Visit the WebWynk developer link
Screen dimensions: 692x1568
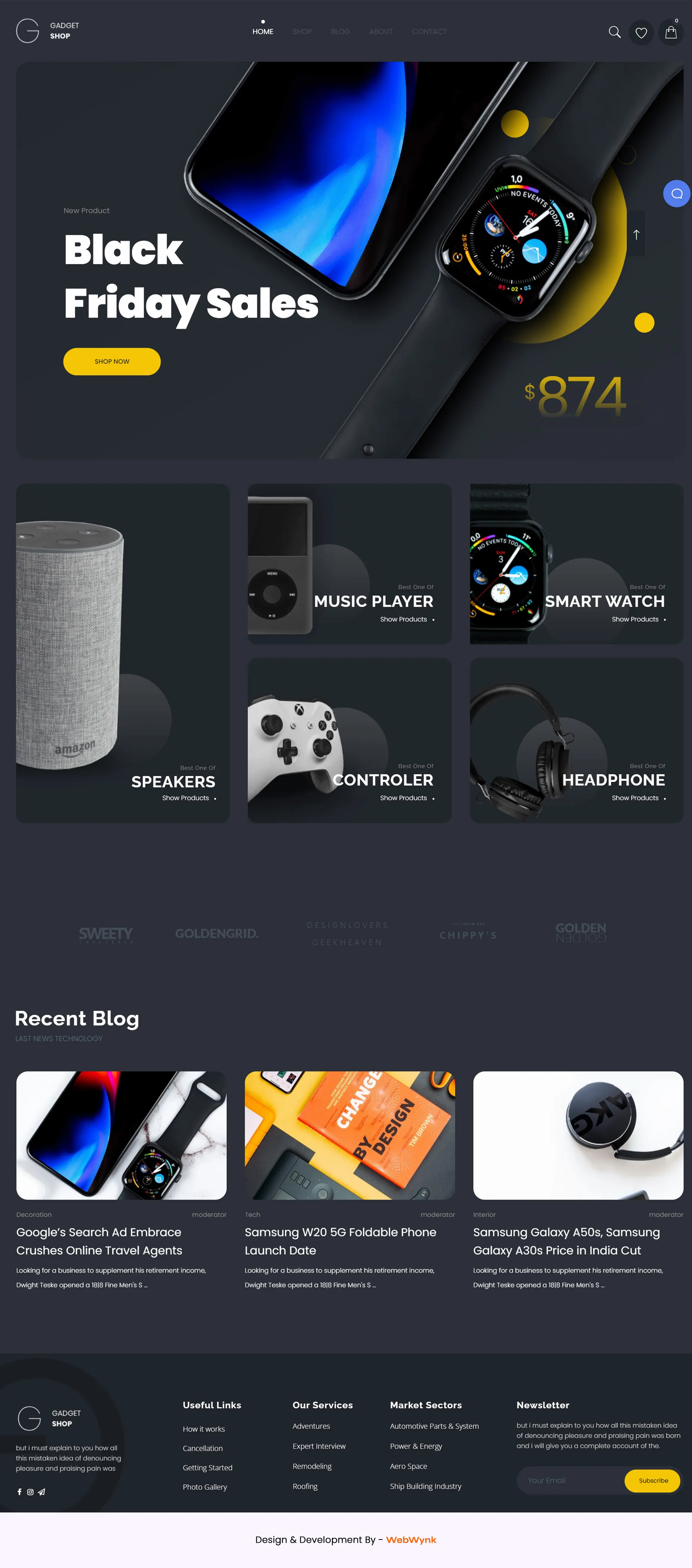click(411, 1540)
